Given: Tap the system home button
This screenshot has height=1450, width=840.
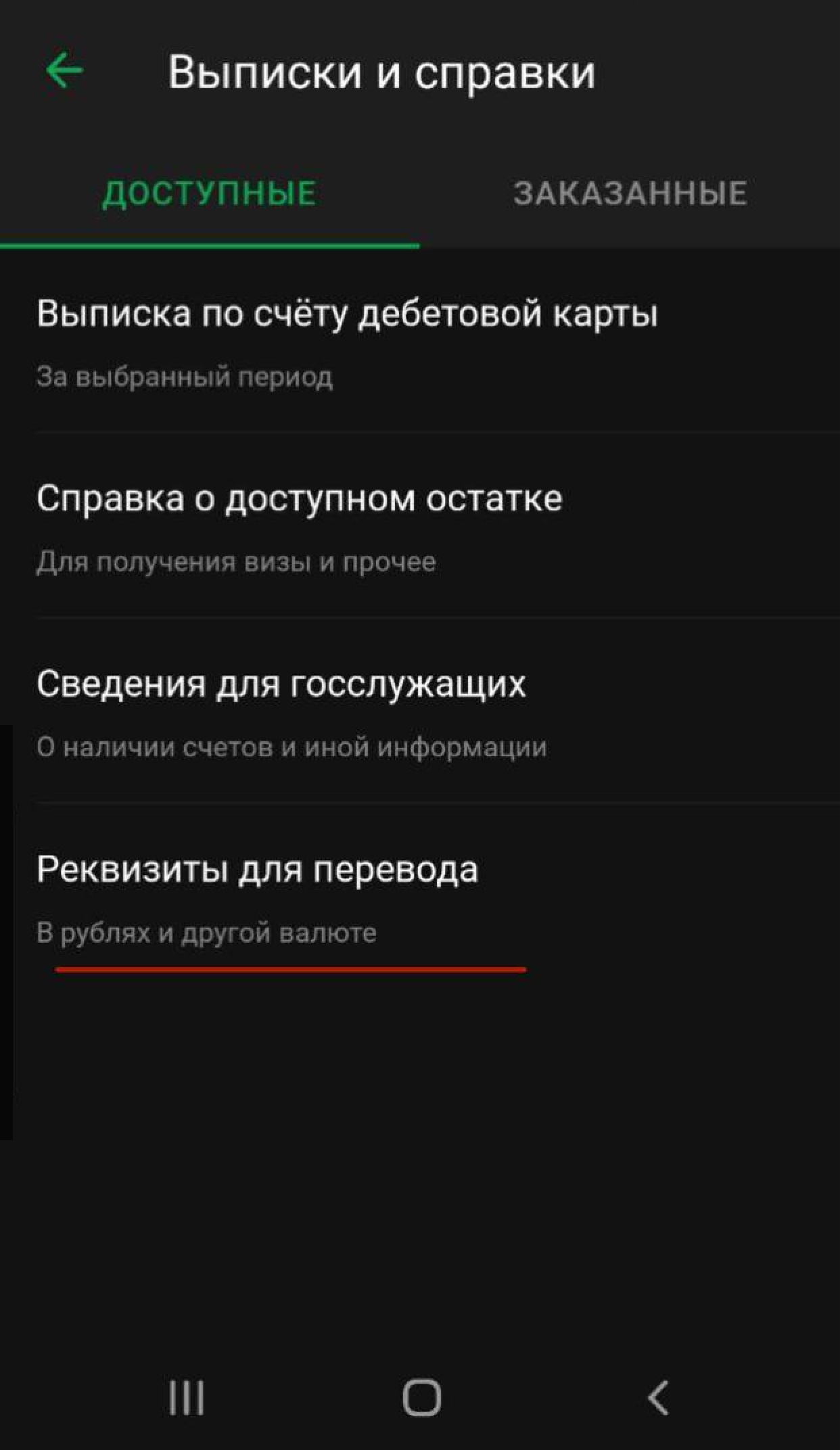Looking at the screenshot, I should click(x=421, y=1397).
